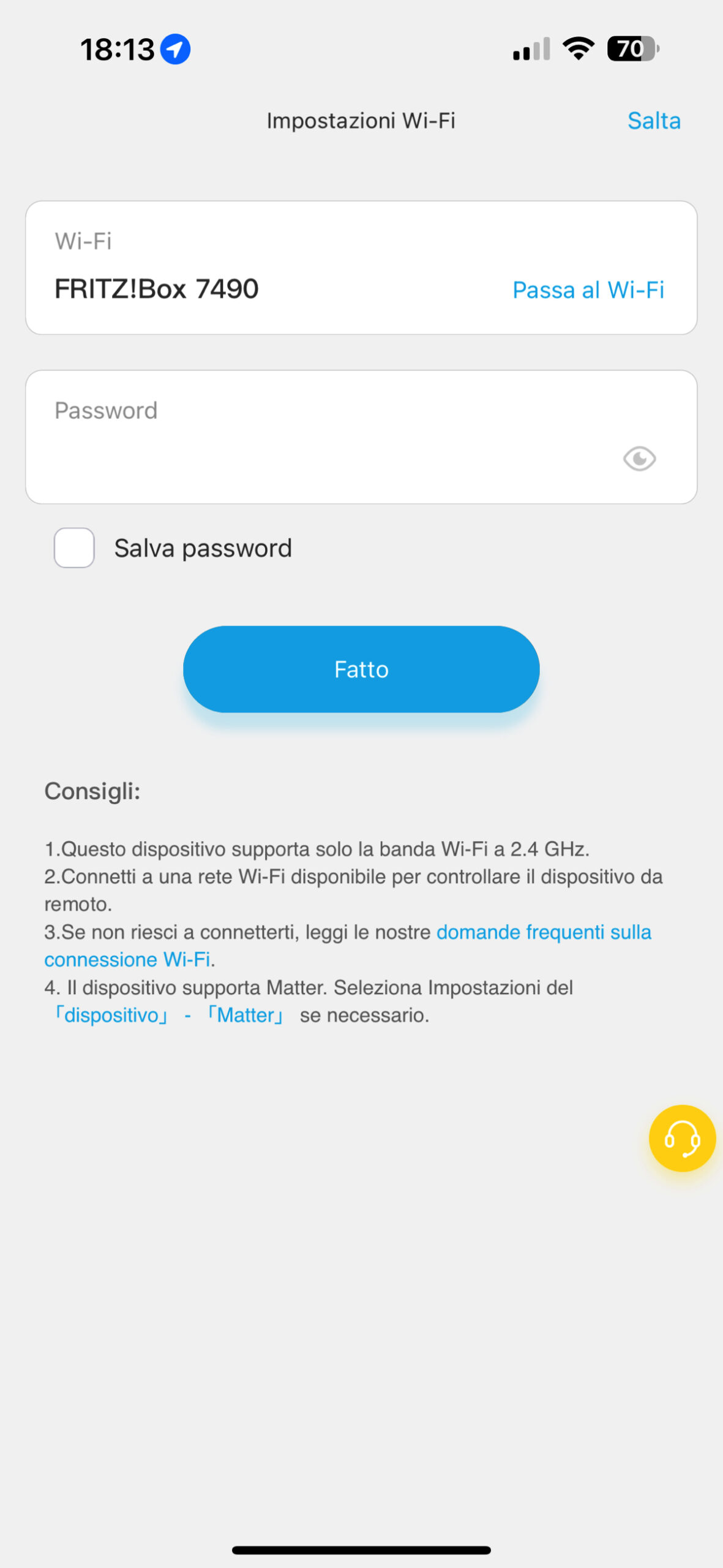Open domande frequenti sulla connessione Wi-Fi
Viewport: 723px width, 1568px height.
coord(543,932)
